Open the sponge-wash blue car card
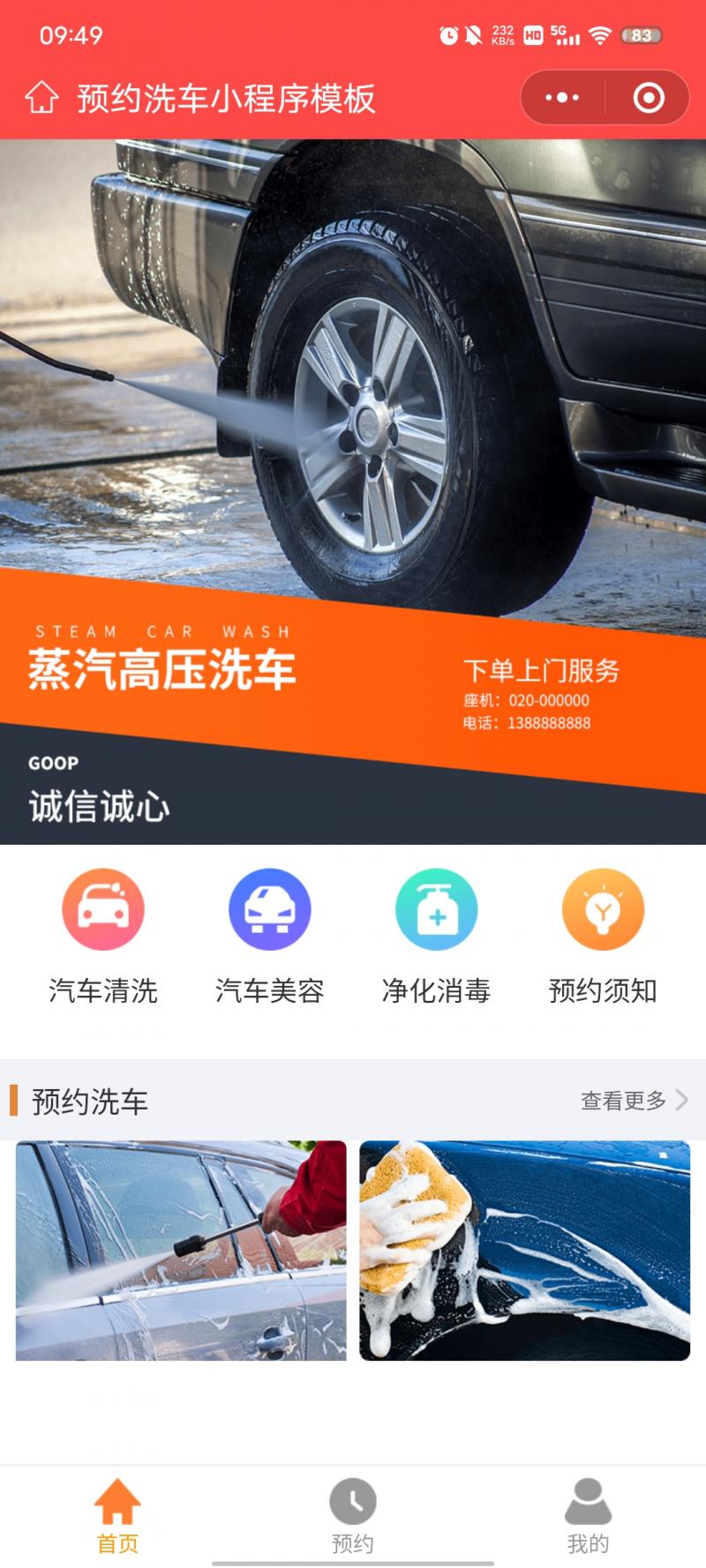The image size is (706, 1568). click(525, 1251)
